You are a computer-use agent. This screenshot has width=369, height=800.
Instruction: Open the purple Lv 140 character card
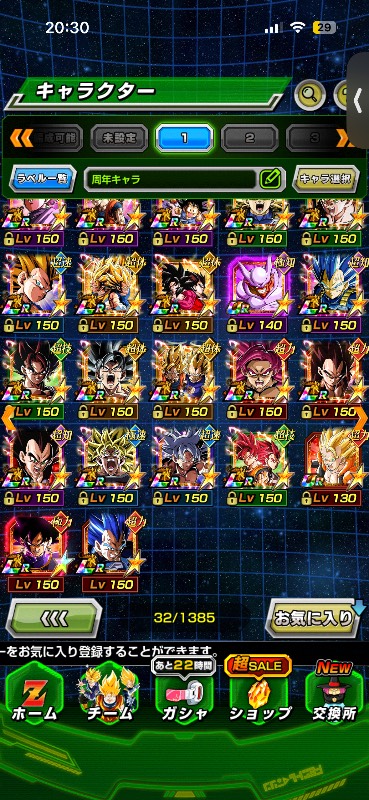click(256, 292)
